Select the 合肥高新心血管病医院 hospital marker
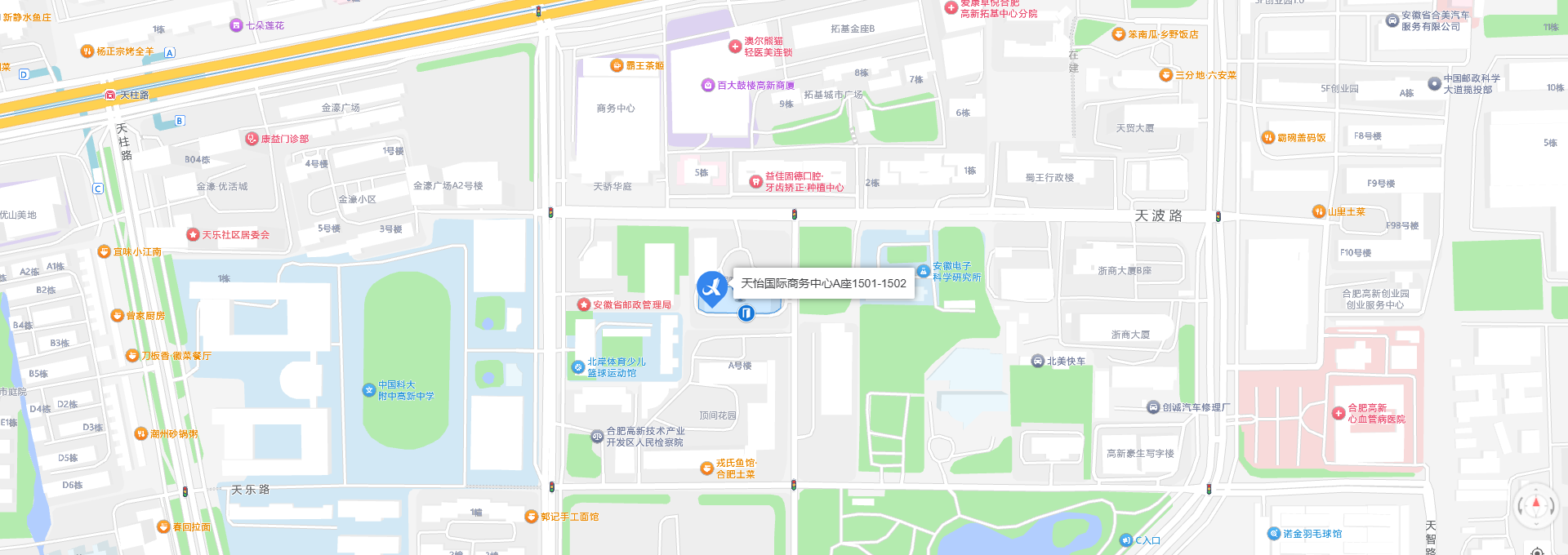Screen dimensions: 1568x555 tap(1339, 413)
